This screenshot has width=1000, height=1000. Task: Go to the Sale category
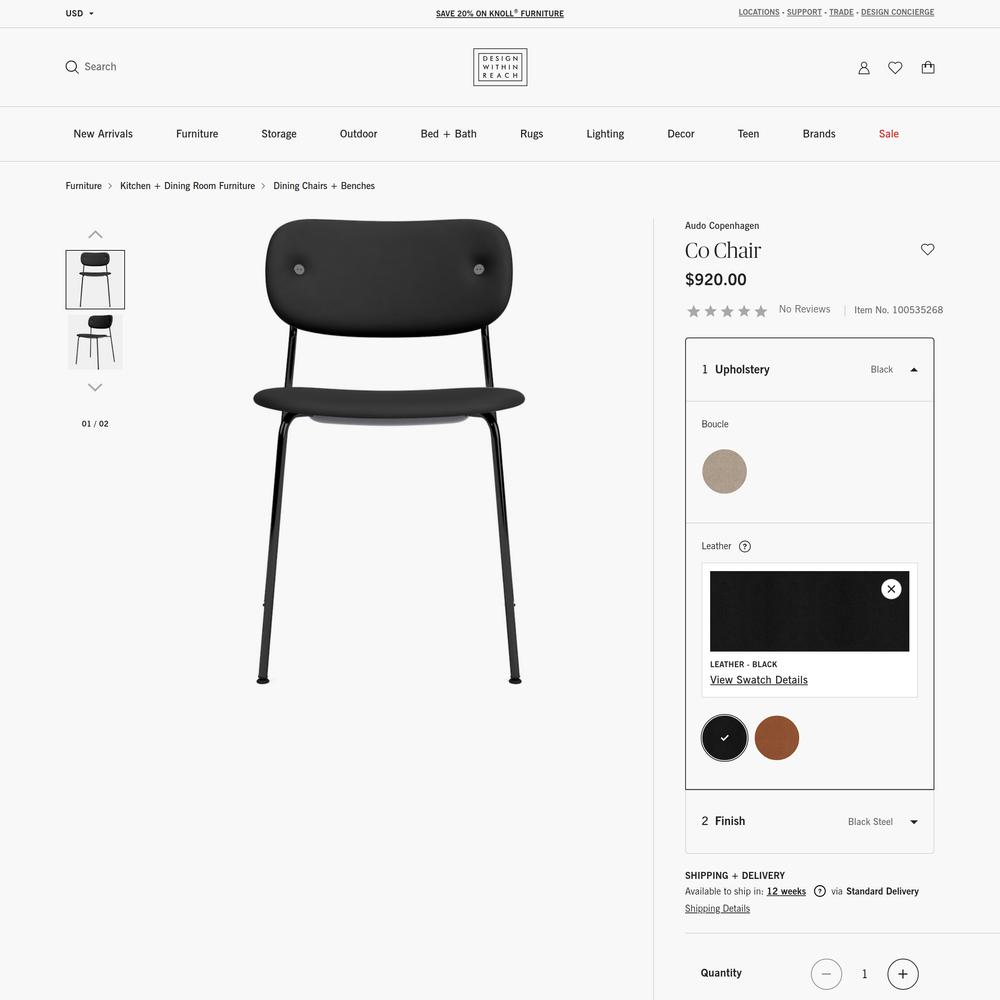[x=888, y=134]
